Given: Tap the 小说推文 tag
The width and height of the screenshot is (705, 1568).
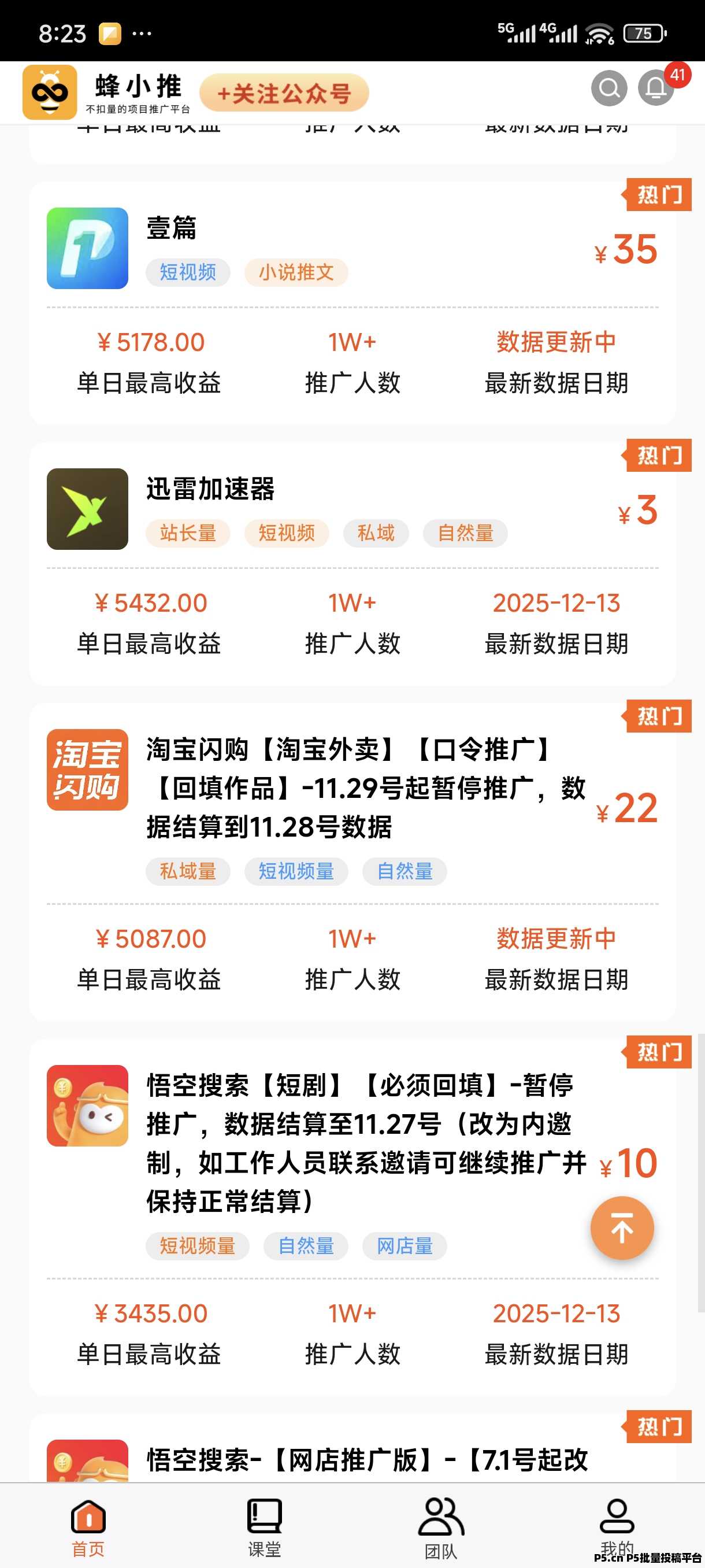Looking at the screenshot, I should click(x=296, y=273).
